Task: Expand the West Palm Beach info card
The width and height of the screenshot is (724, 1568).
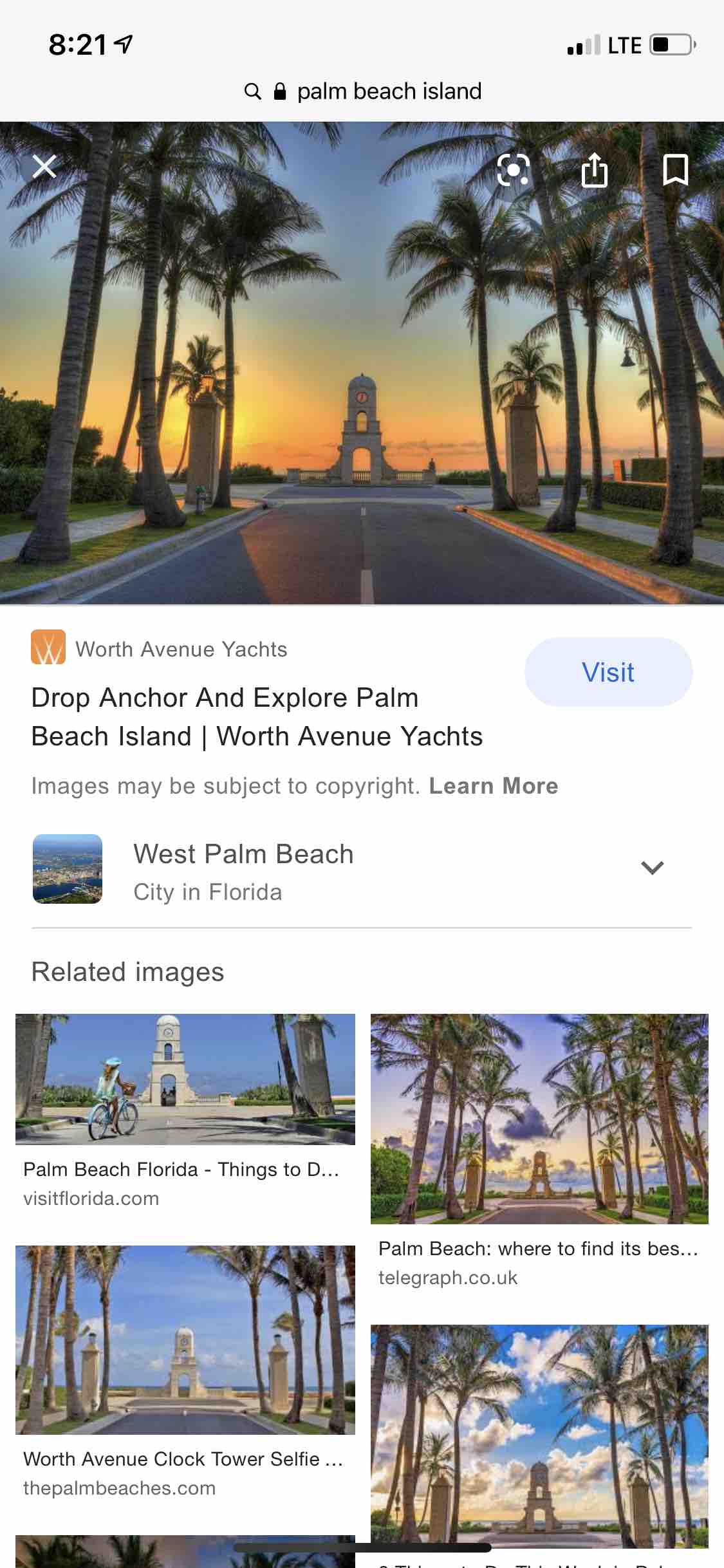Action: [652, 868]
